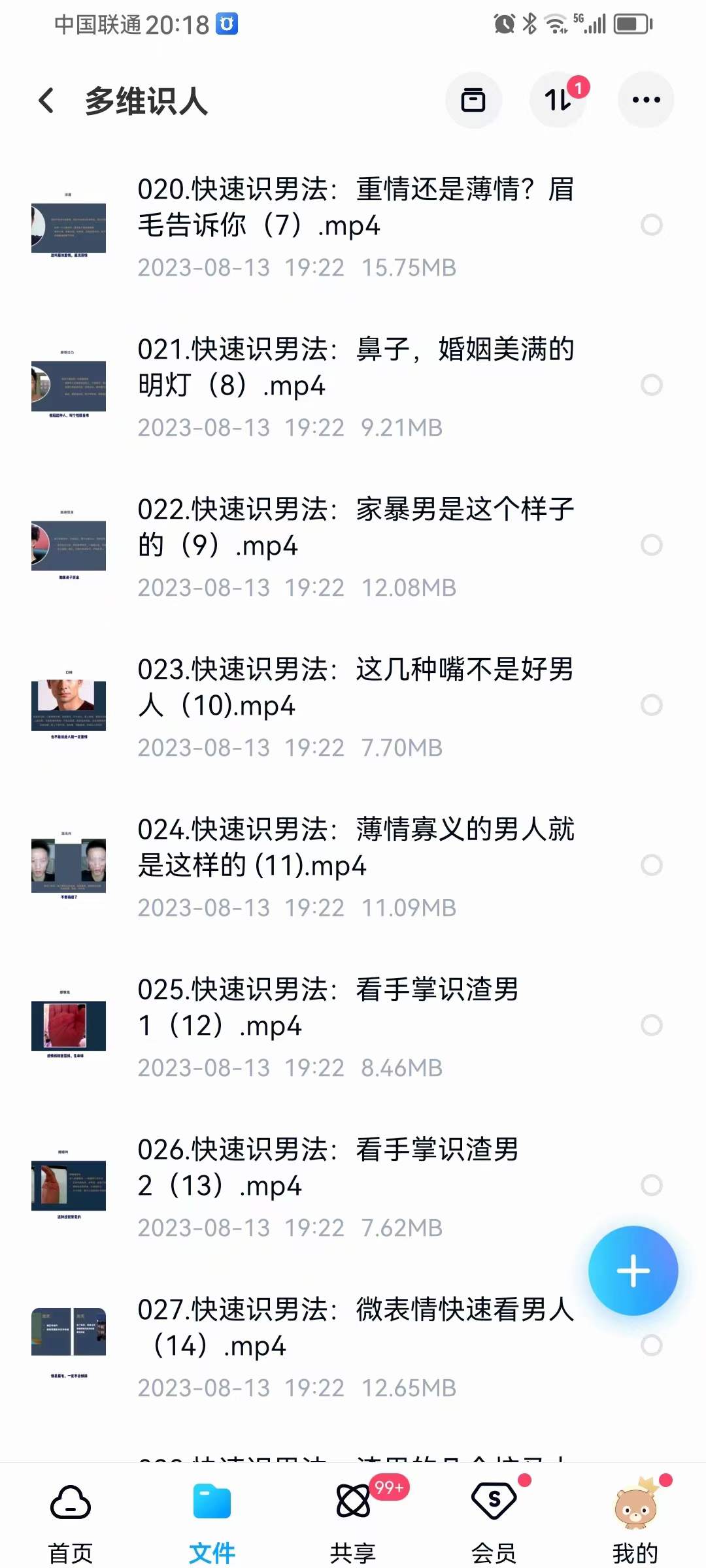Open the more options (...) menu
The width and height of the screenshot is (706, 1568).
tap(645, 99)
